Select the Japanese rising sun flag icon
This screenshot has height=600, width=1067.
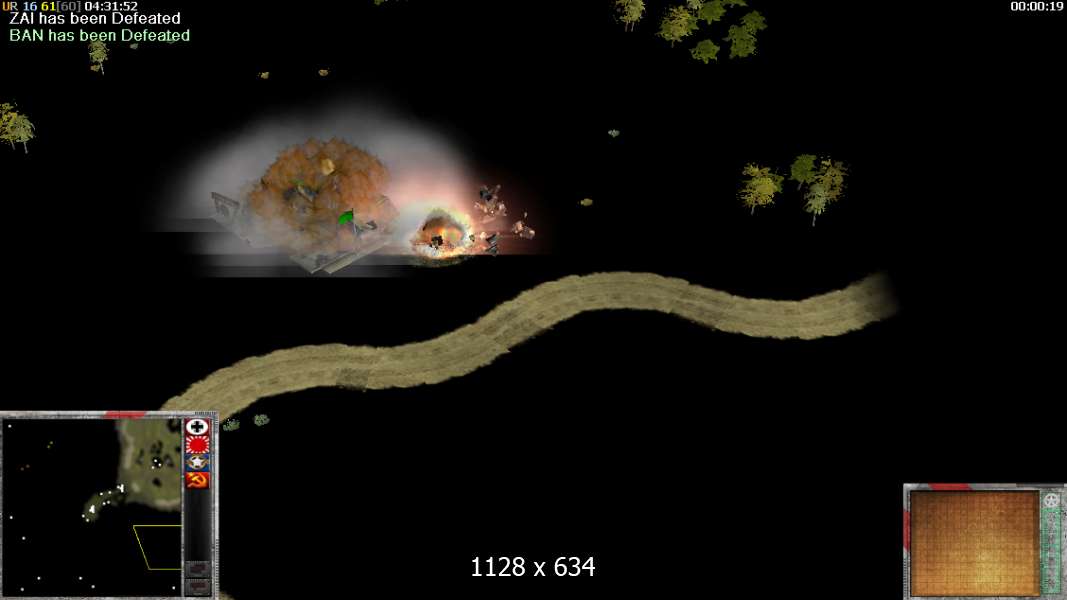tap(197, 445)
